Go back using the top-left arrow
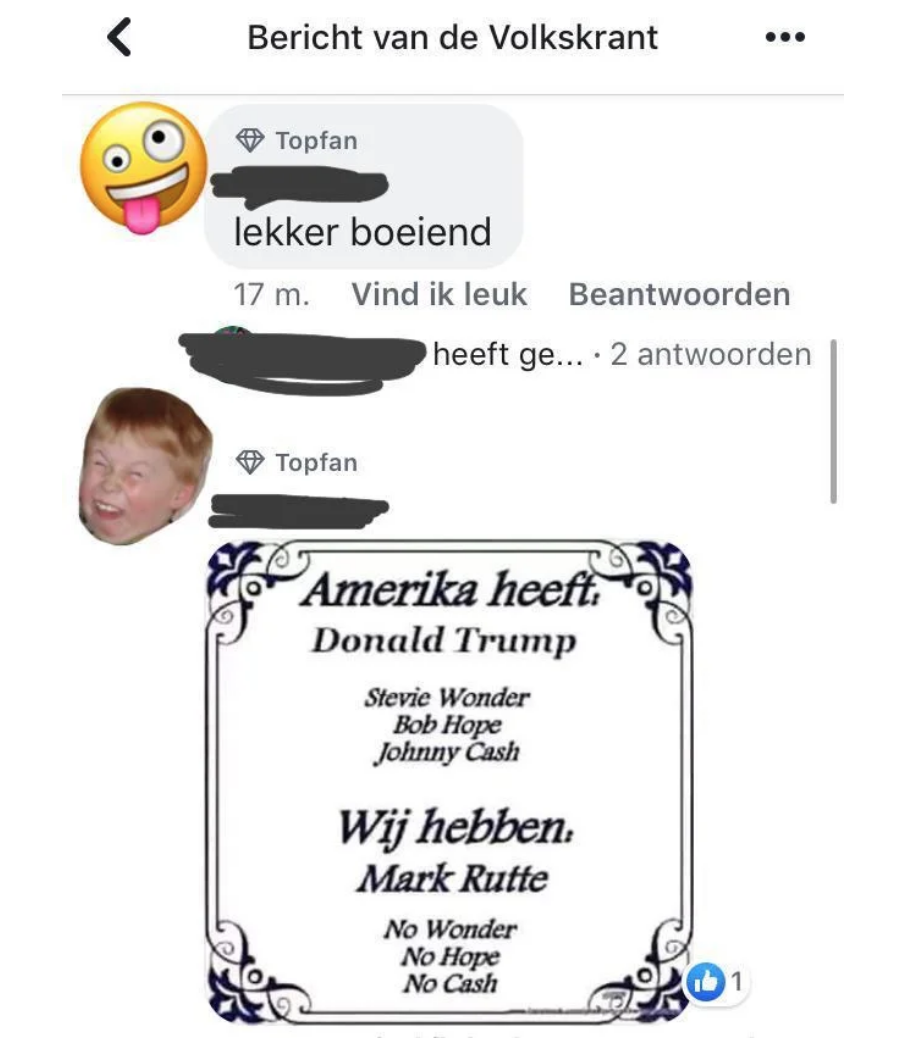Viewport: 908px width, 1048px height. click(119, 38)
